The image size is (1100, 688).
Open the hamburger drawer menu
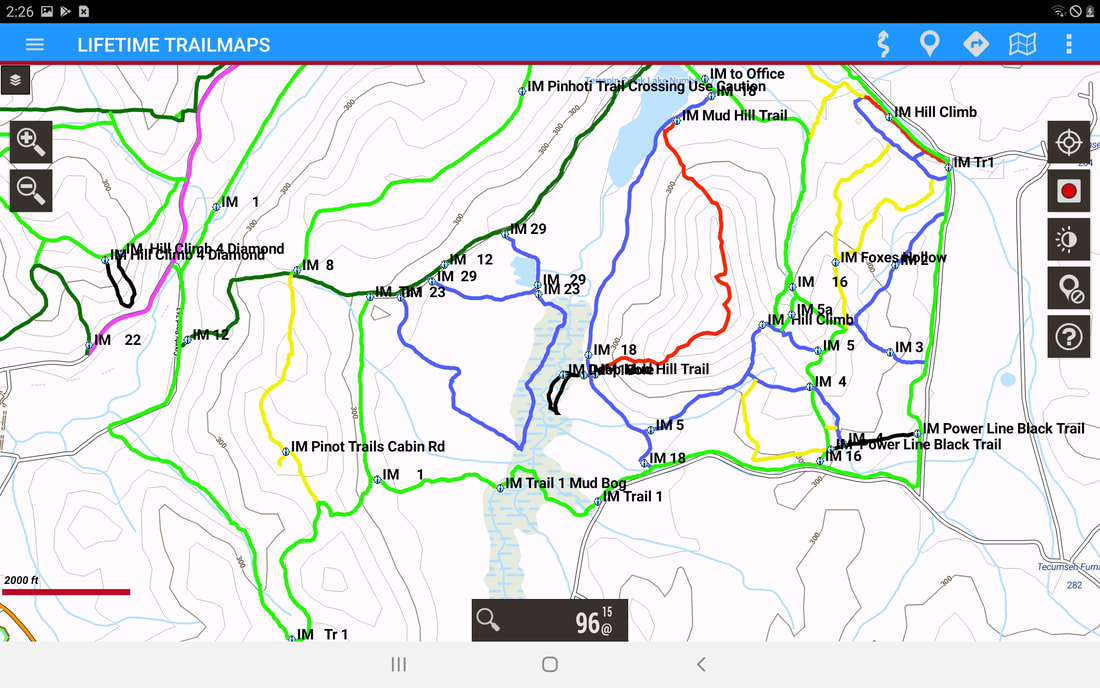tap(35, 45)
